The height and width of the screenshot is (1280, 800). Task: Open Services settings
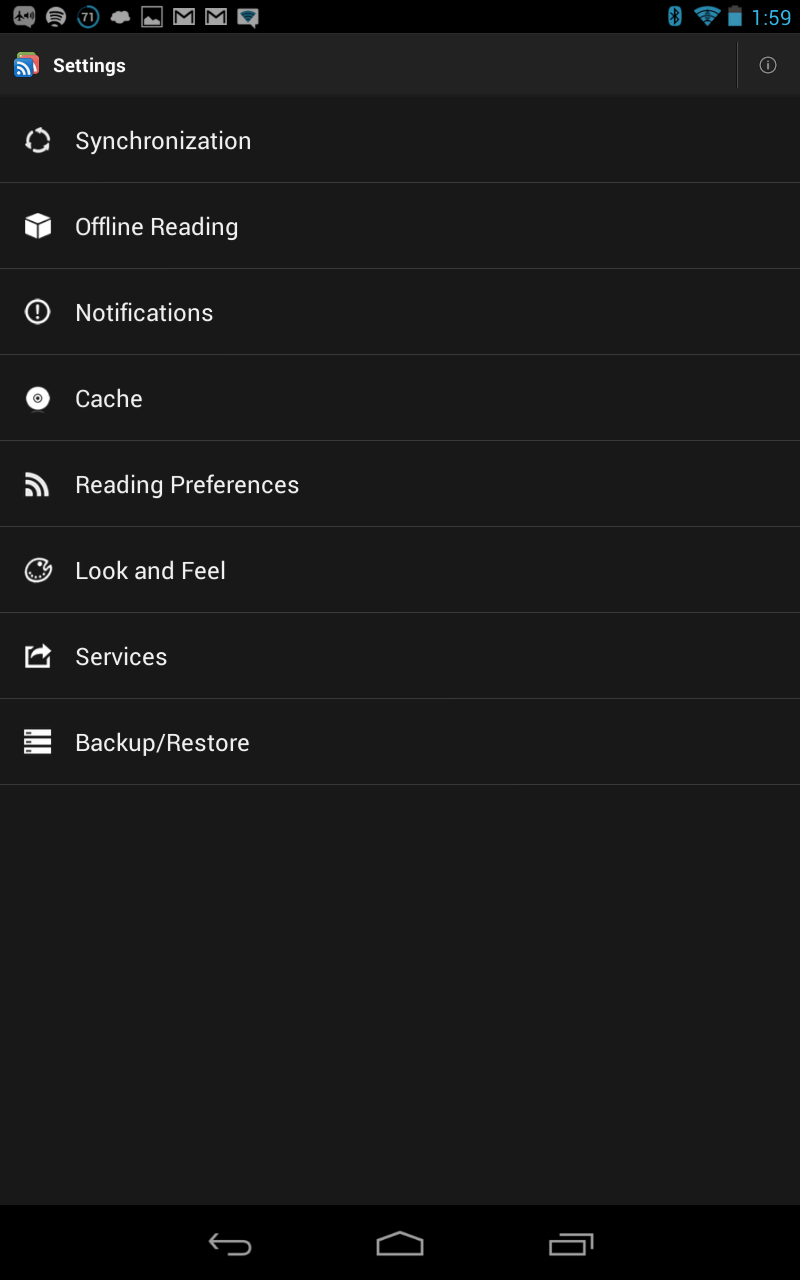(x=400, y=656)
